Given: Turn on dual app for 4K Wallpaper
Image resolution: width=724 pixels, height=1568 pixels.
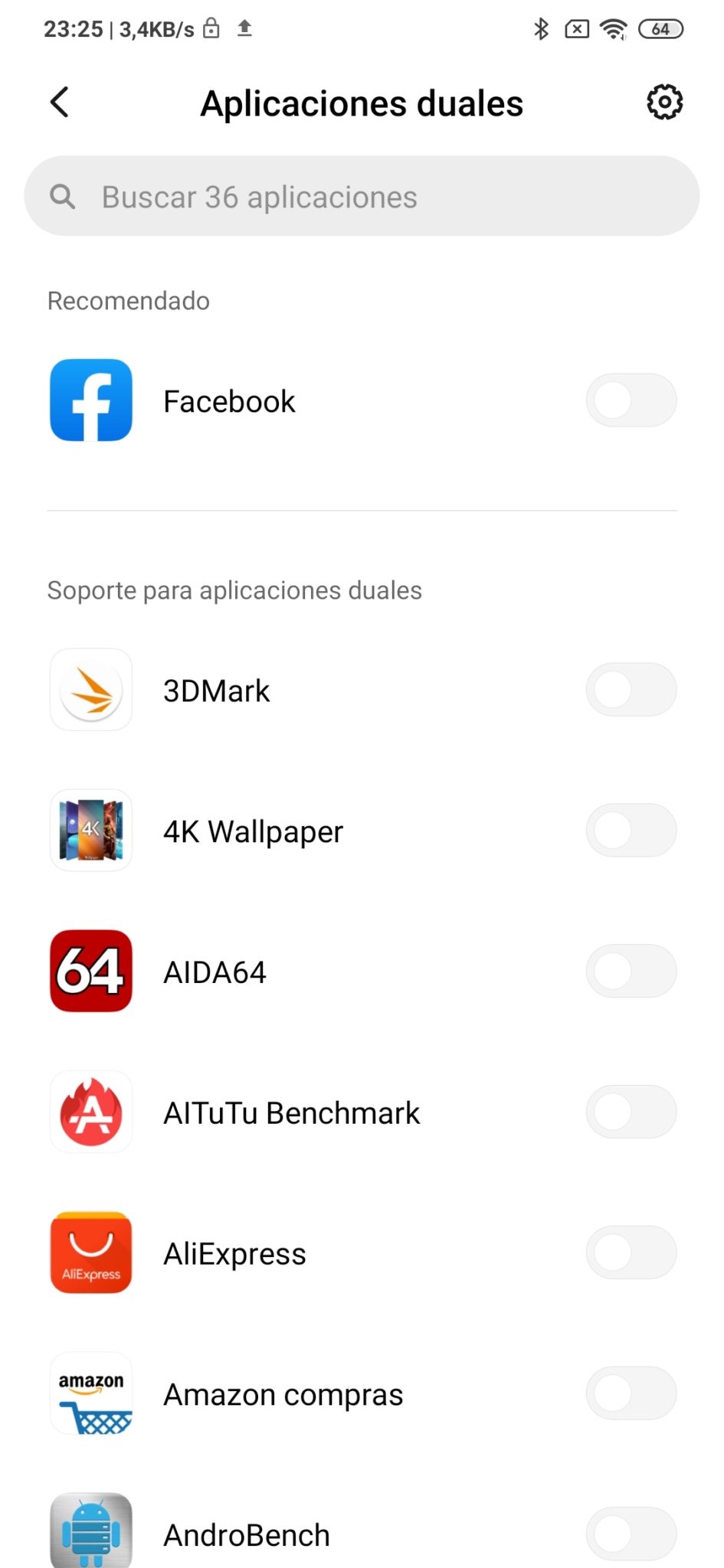Looking at the screenshot, I should coord(631,831).
